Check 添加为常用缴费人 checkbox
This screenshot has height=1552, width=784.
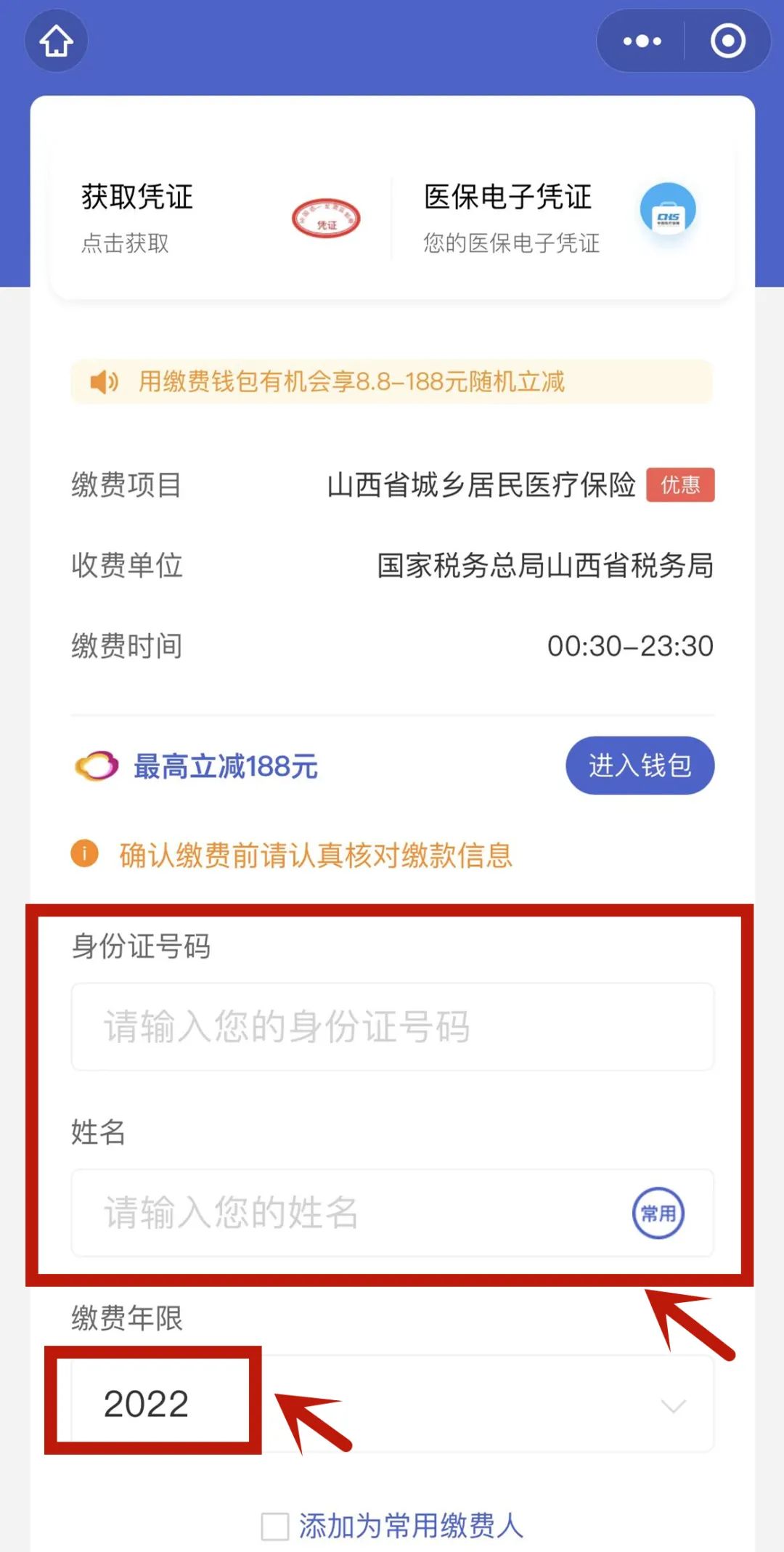tap(275, 1526)
